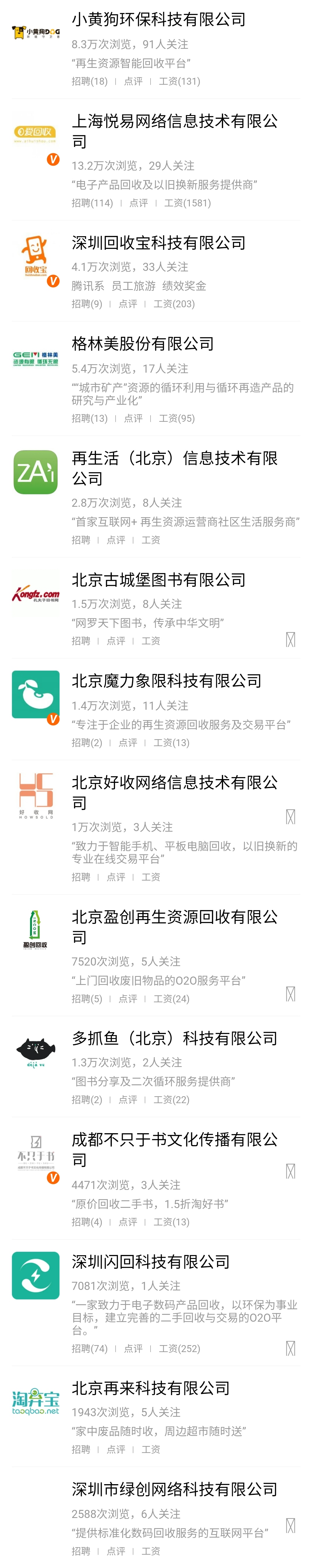
Task: View 工资(131) for 小黄狗环保科技有限公司
Action: pos(179,81)
